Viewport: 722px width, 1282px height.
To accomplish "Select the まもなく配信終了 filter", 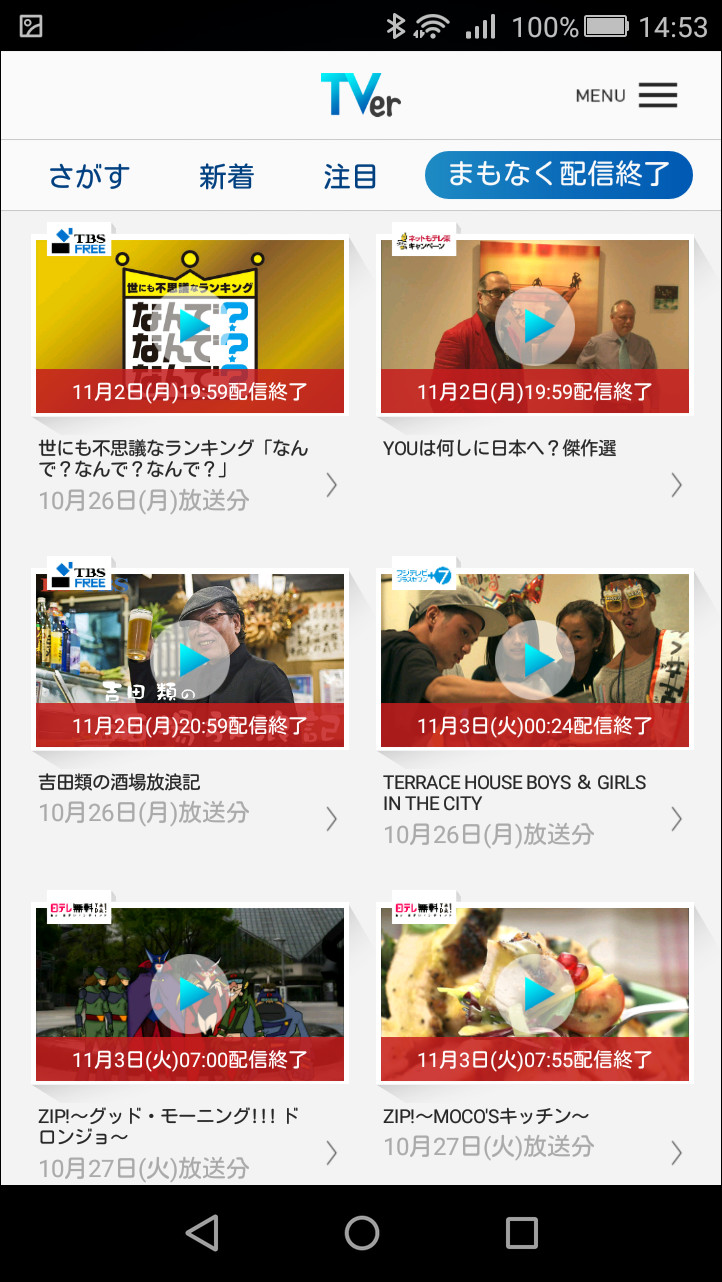I will [x=558, y=174].
